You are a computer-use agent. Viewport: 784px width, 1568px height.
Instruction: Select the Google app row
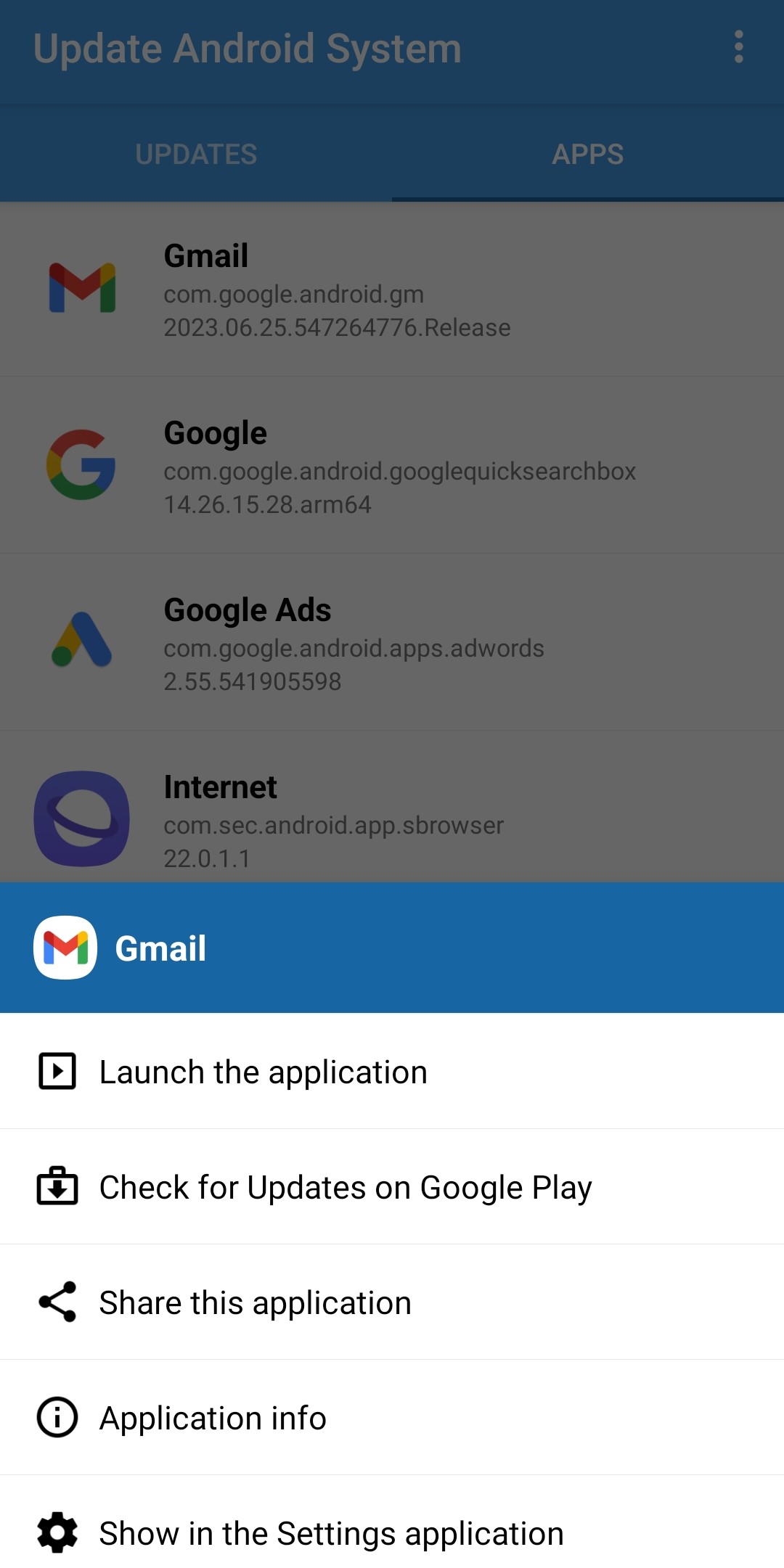(392, 466)
